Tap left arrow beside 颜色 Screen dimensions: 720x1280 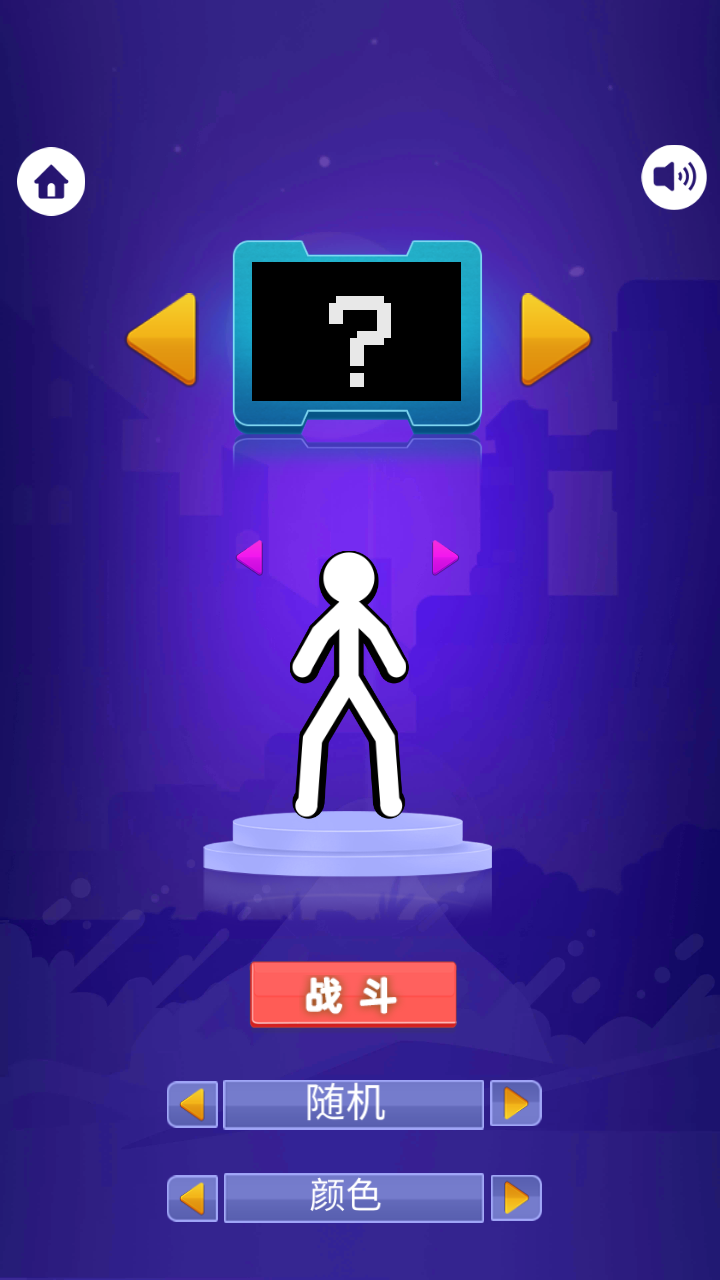pyautogui.click(x=192, y=1198)
